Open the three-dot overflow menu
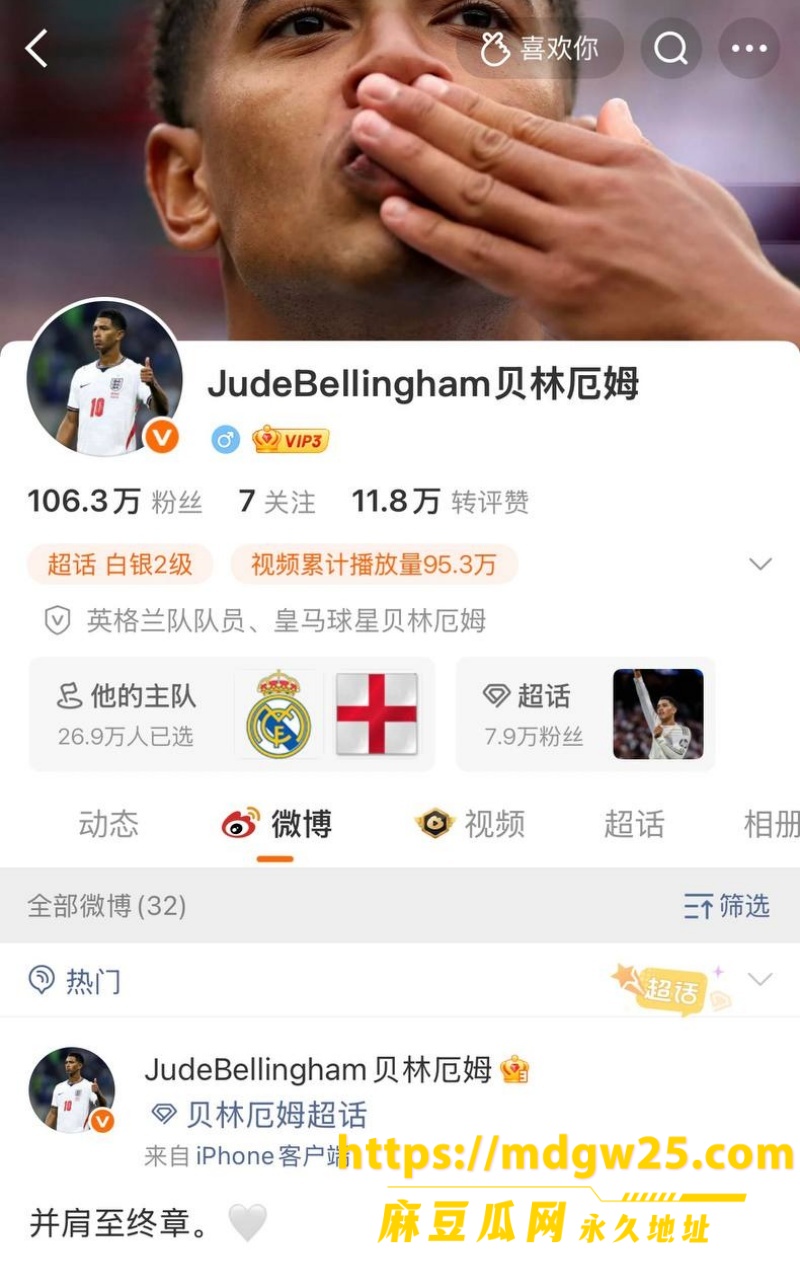 [749, 48]
